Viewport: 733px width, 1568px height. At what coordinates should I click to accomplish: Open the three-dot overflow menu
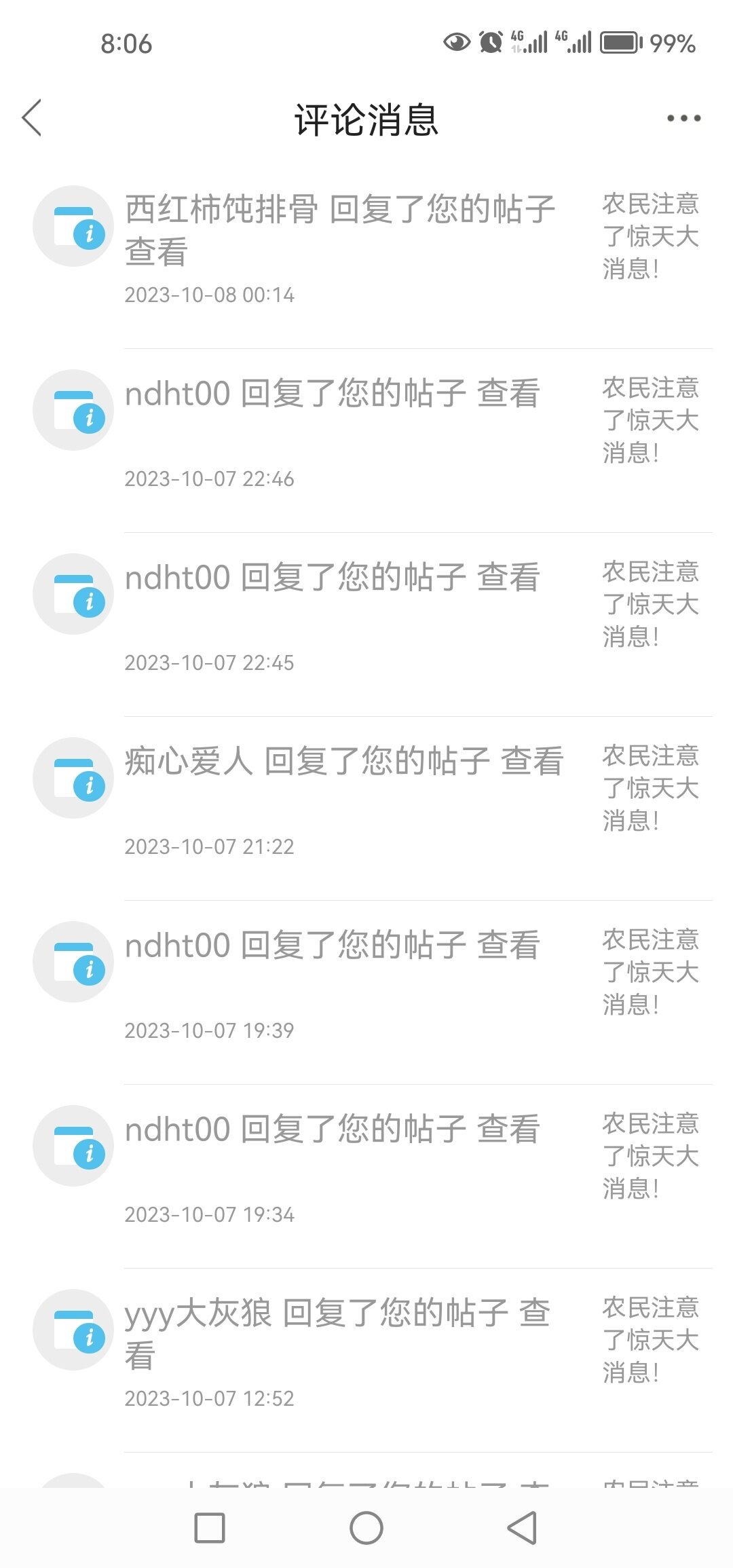683,118
